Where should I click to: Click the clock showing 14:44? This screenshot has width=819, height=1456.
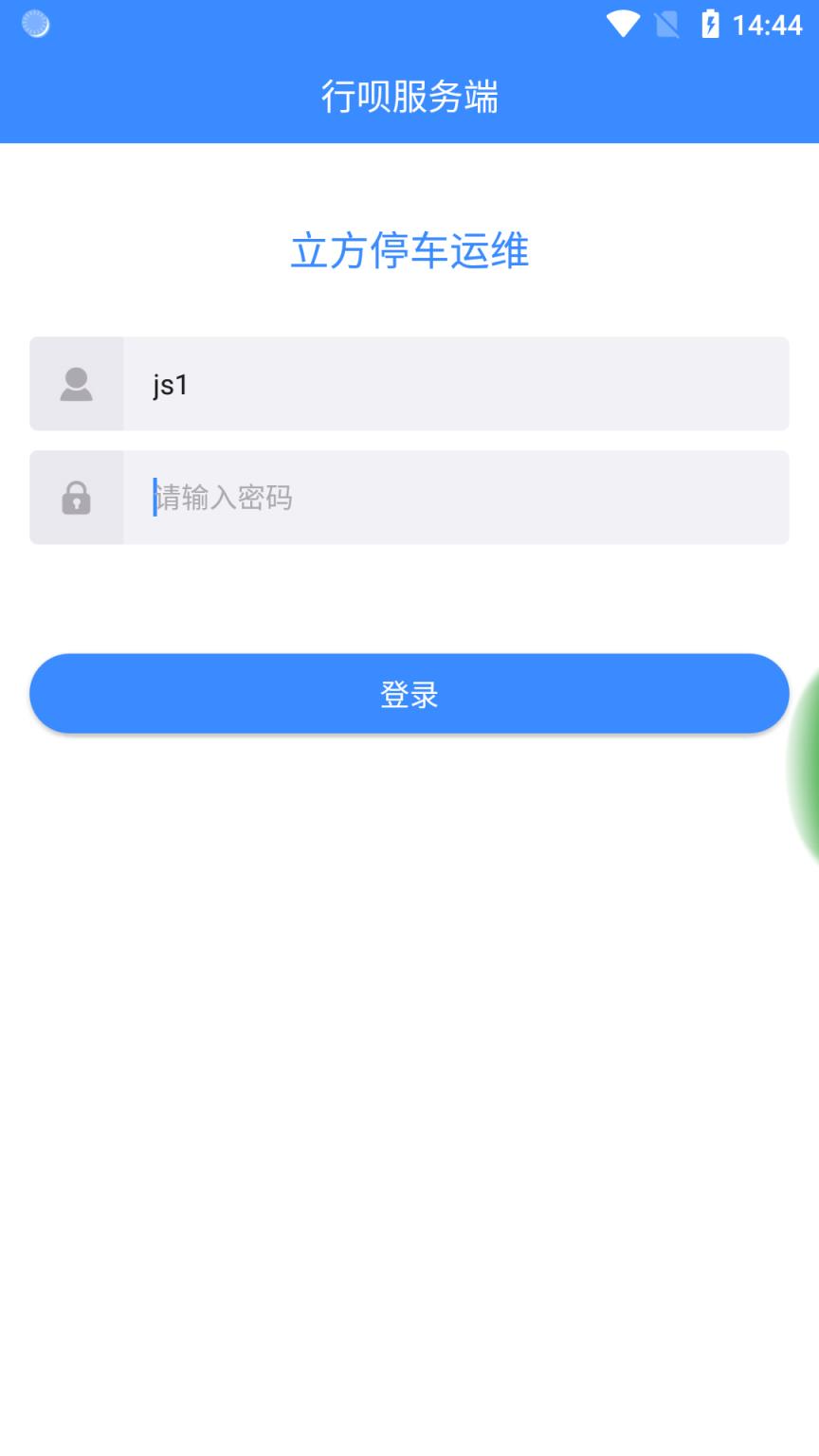[x=770, y=24]
